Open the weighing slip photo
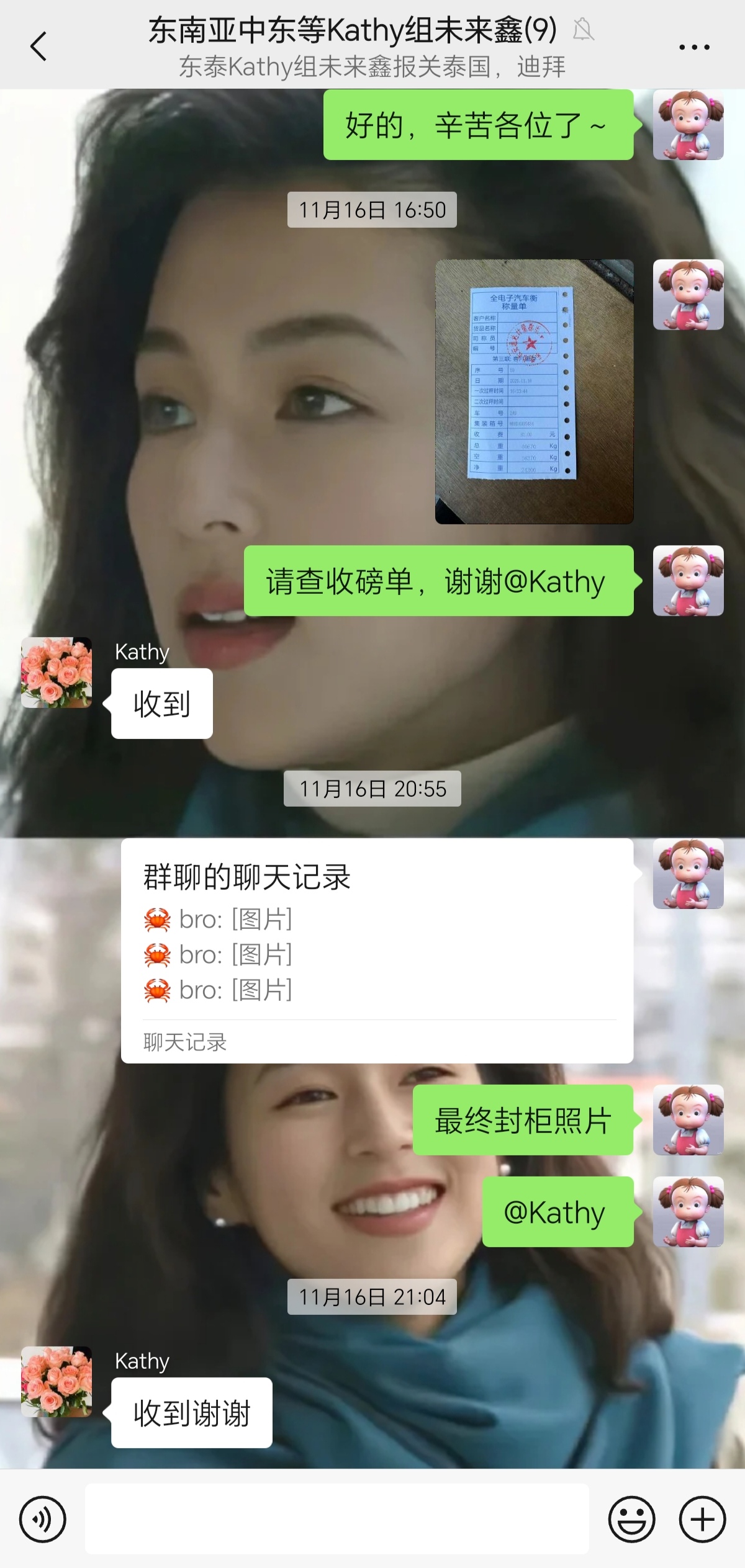This screenshot has height=1568, width=745. (x=534, y=392)
